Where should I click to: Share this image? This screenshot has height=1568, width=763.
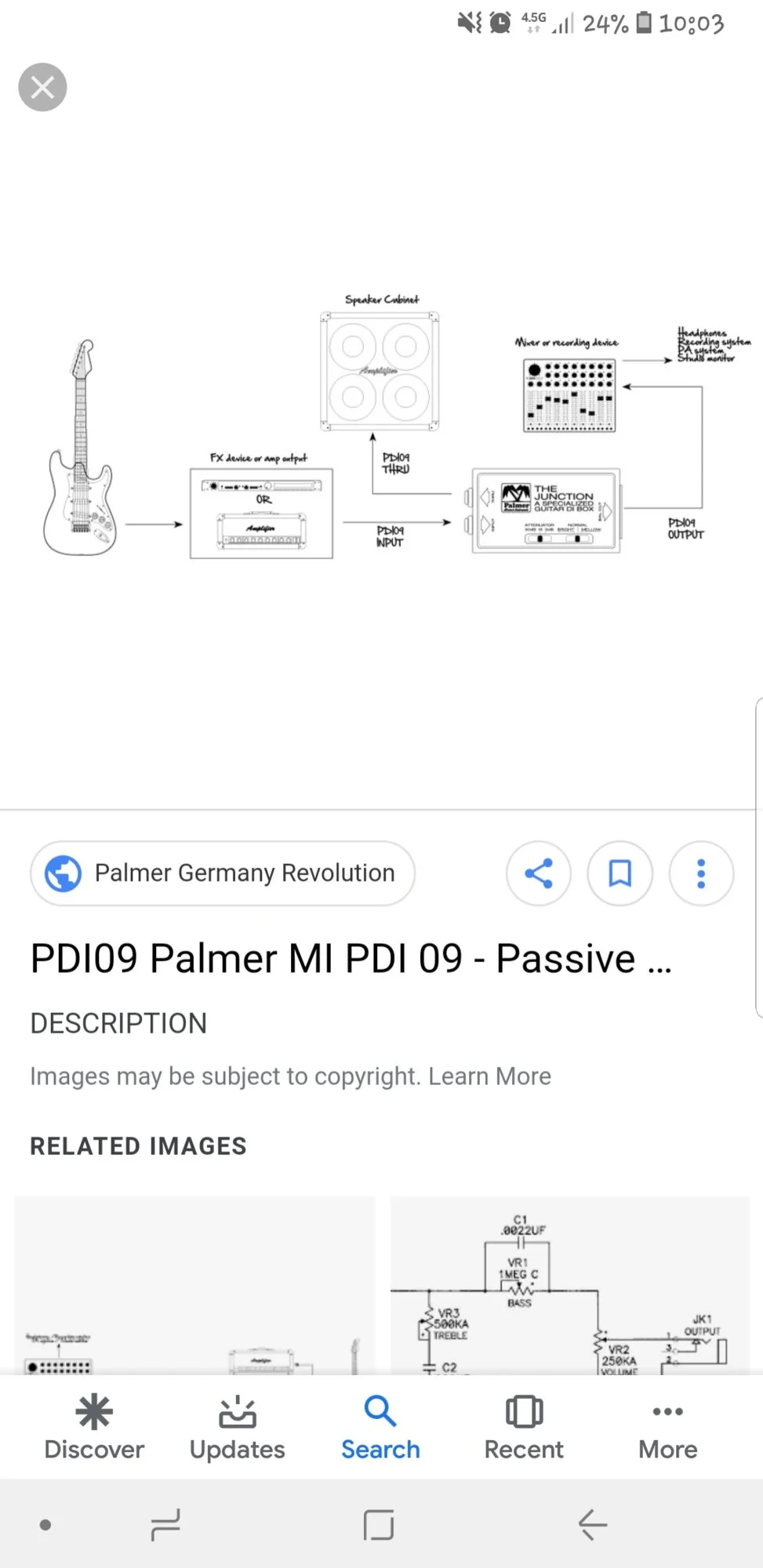539,873
